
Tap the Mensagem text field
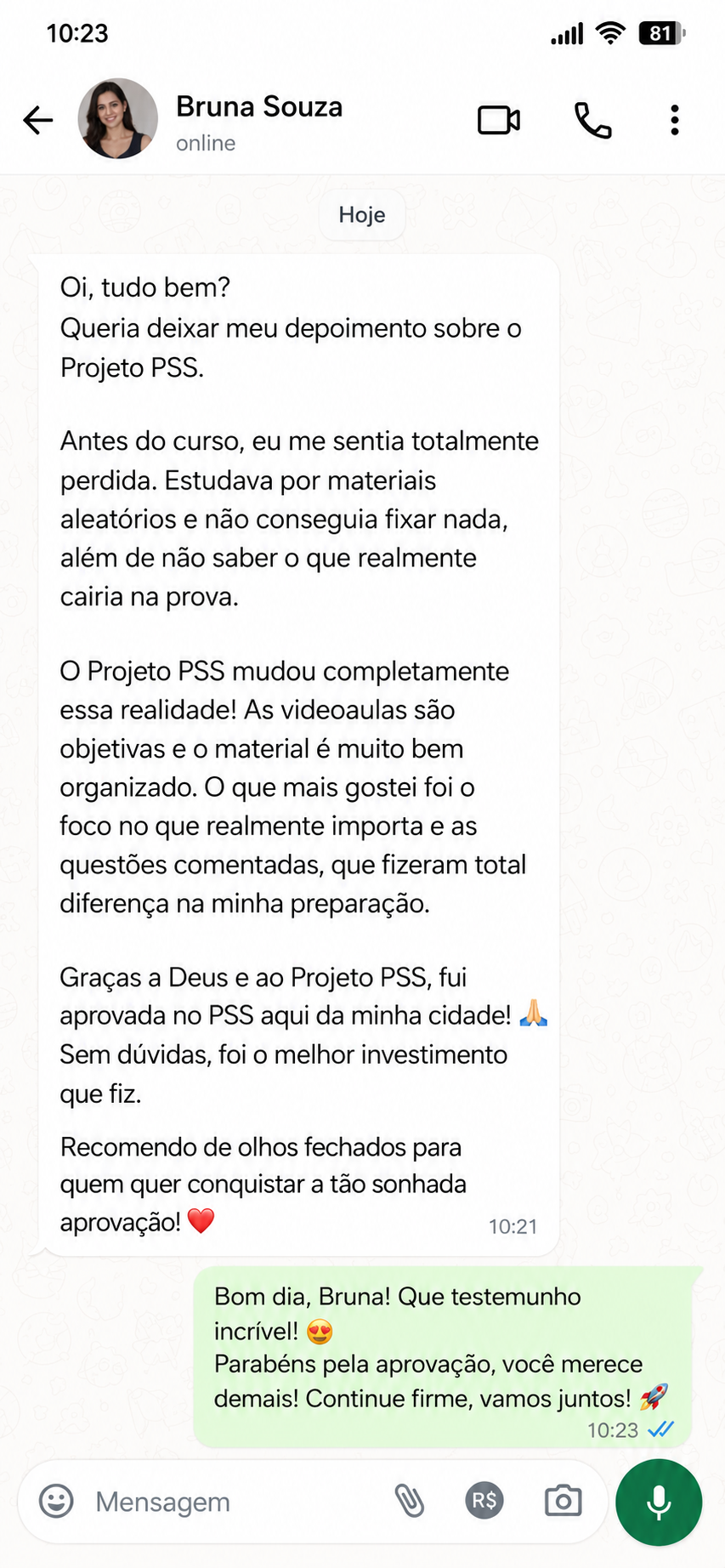229,1502
